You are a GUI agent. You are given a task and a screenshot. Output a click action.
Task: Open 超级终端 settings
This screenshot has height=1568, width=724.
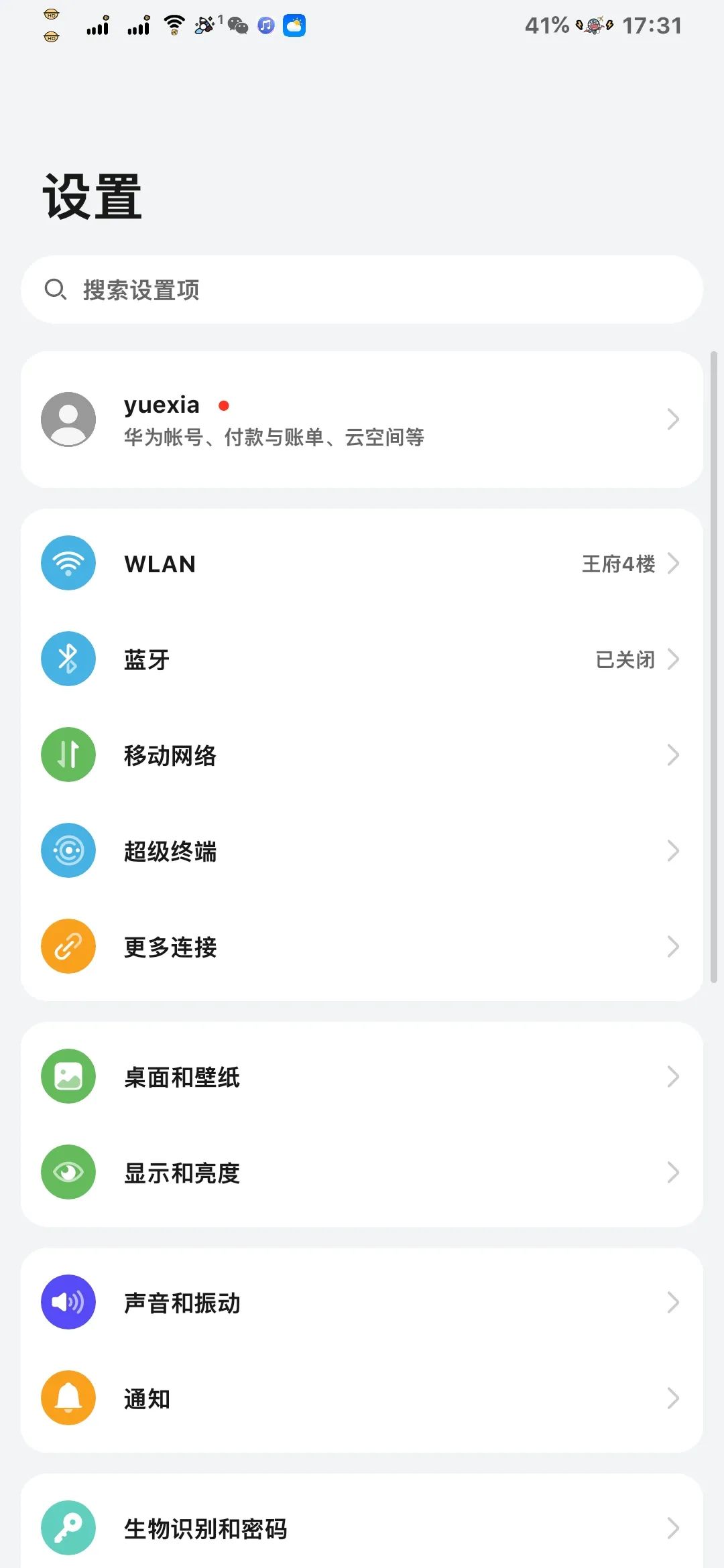pyautogui.click(x=362, y=851)
